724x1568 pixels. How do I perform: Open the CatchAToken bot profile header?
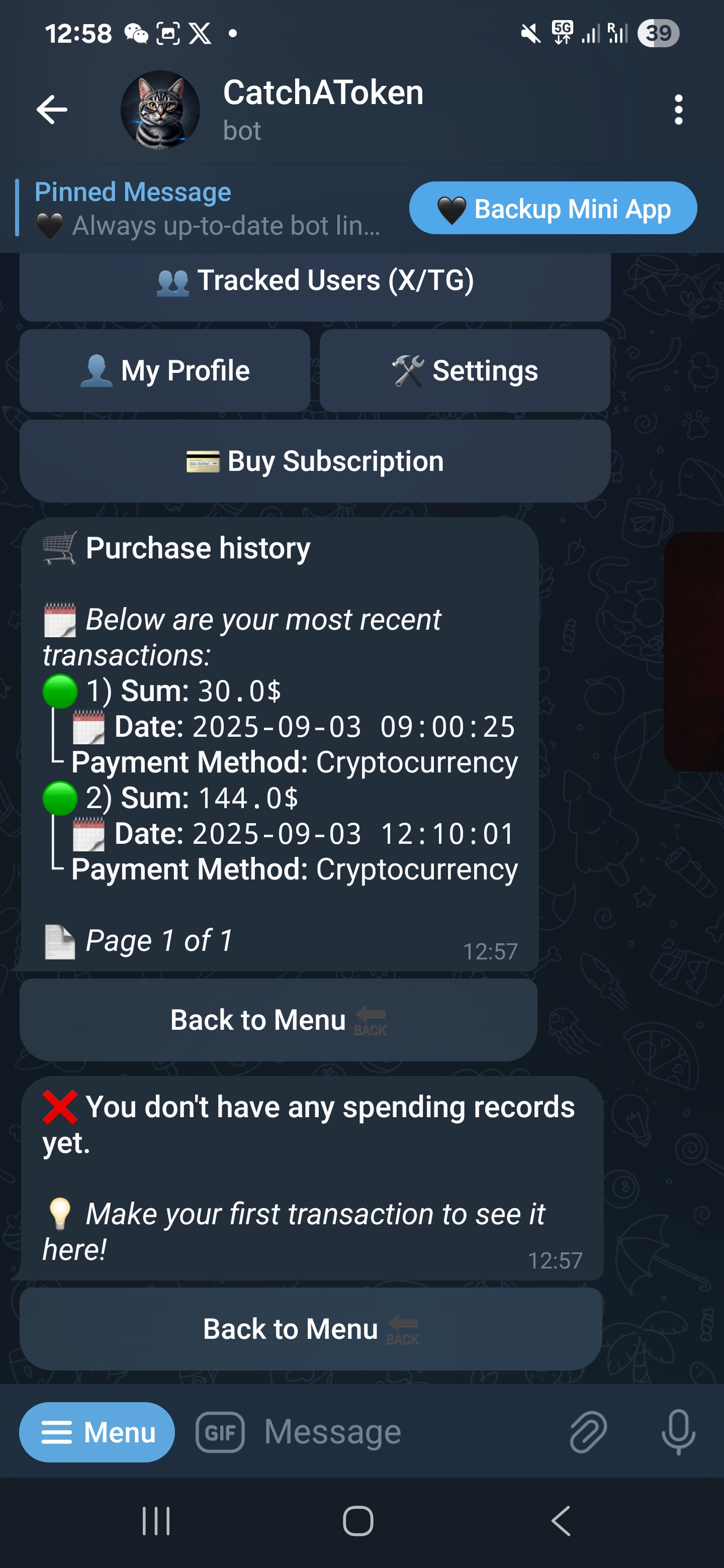323,110
